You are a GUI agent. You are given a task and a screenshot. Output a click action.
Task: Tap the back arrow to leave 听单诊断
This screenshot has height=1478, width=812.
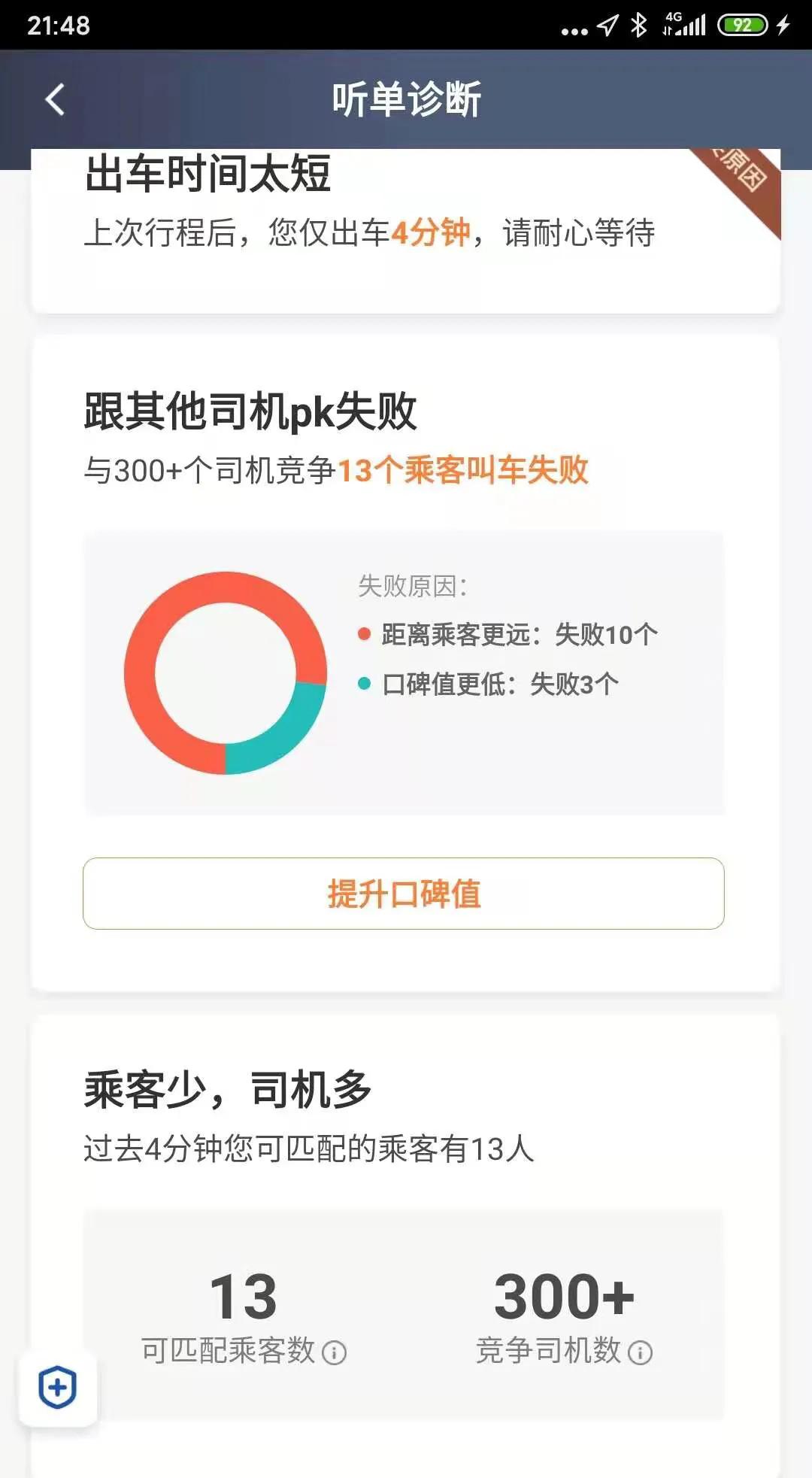[53, 99]
